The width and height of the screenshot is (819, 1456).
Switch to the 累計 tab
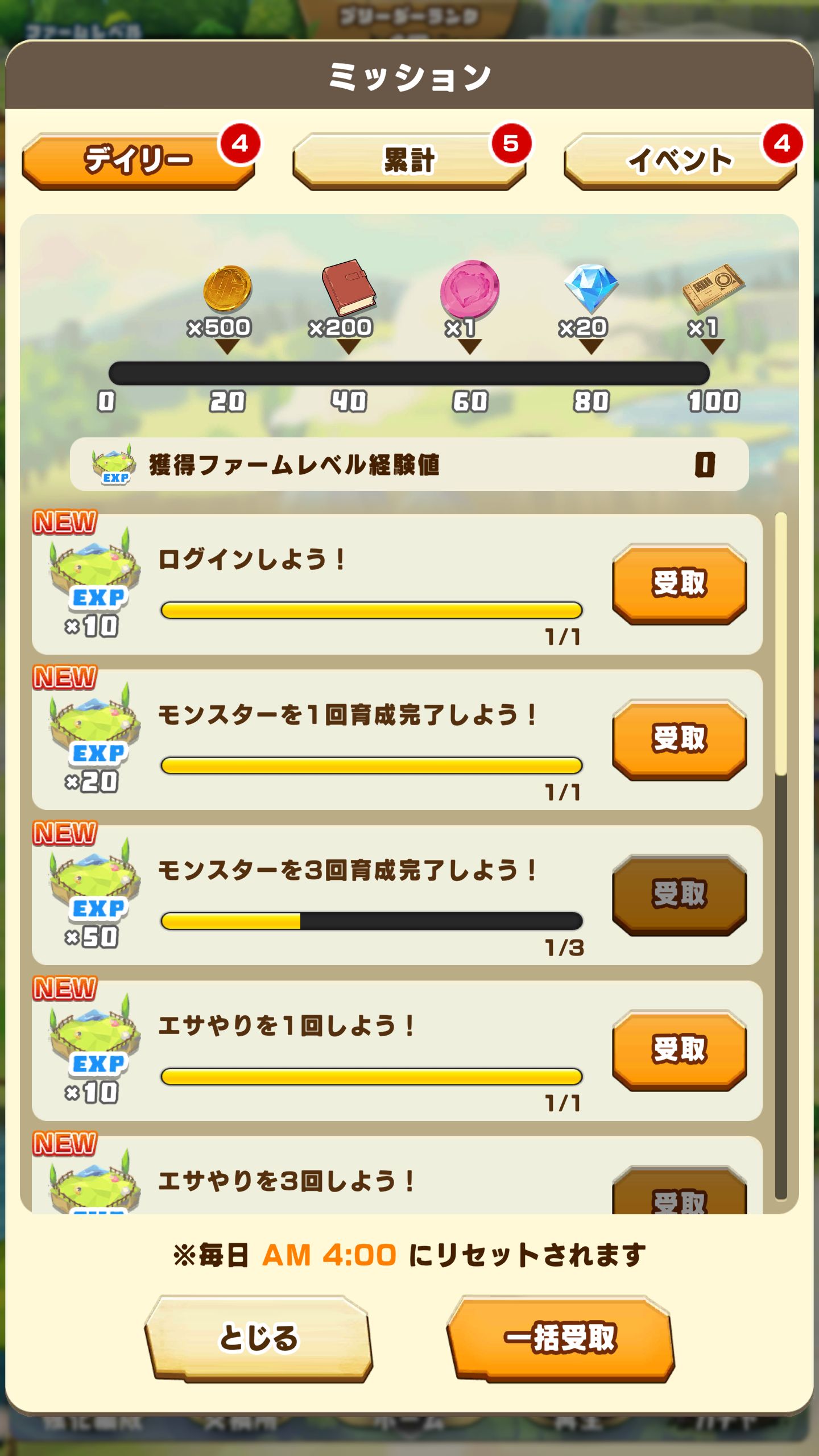pos(408,160)
